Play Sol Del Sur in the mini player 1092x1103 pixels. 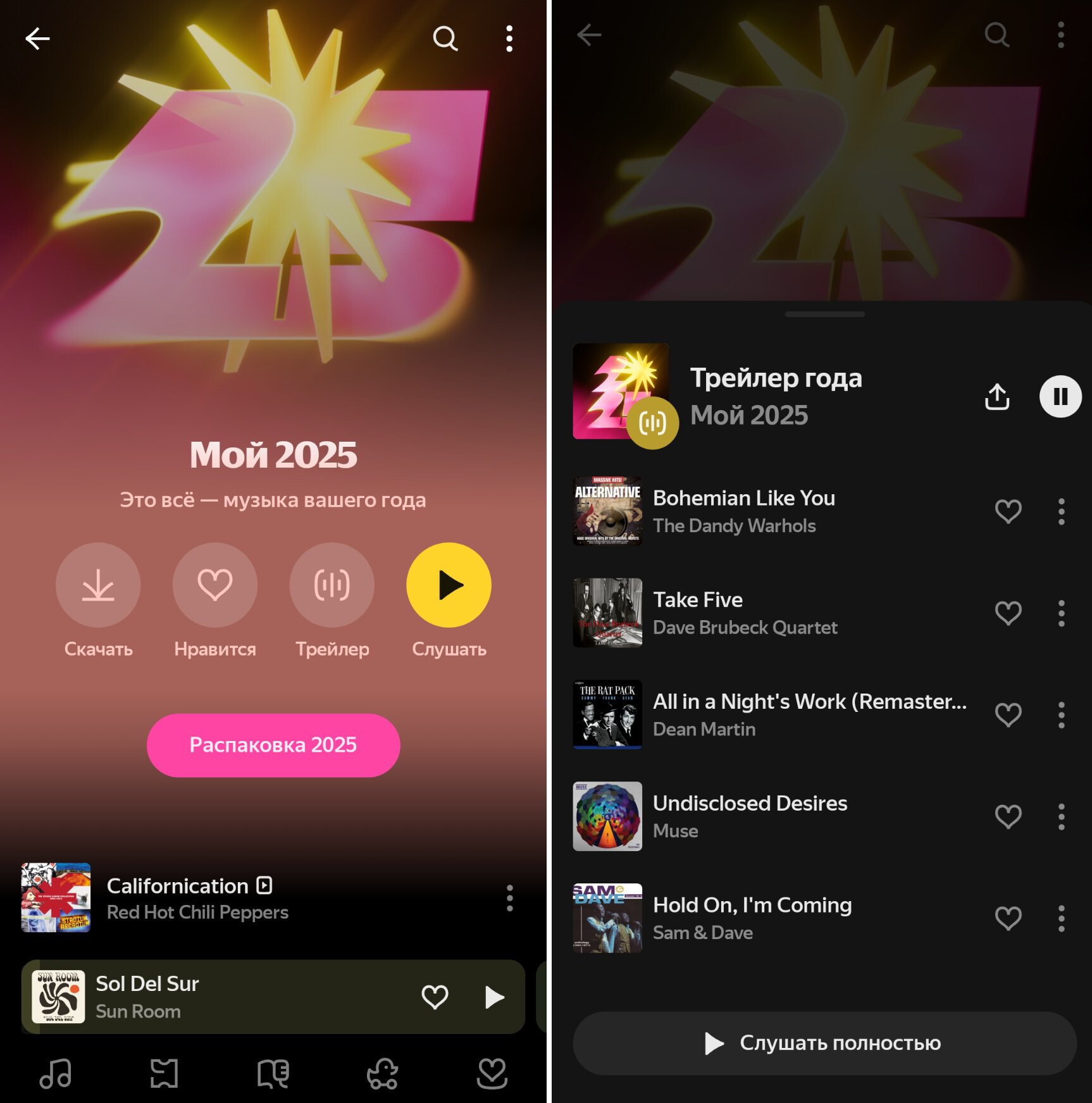494,997
